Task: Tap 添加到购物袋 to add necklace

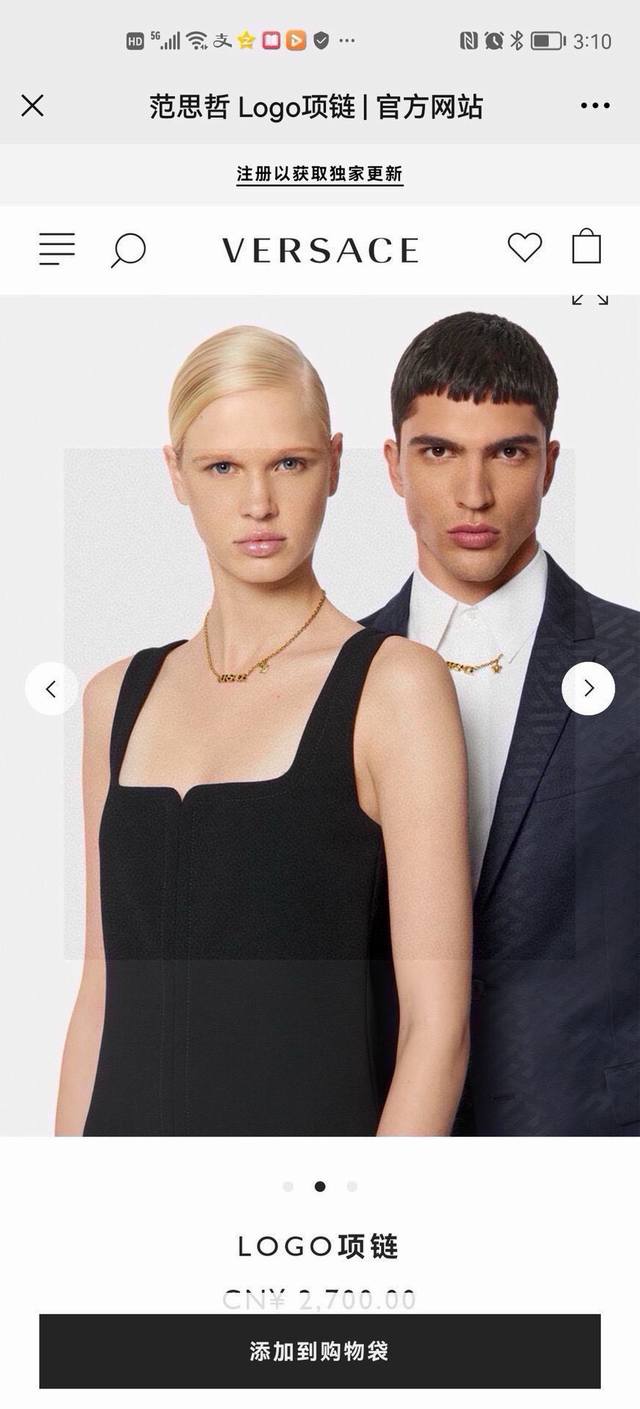Action: (x=320, y=1351)
